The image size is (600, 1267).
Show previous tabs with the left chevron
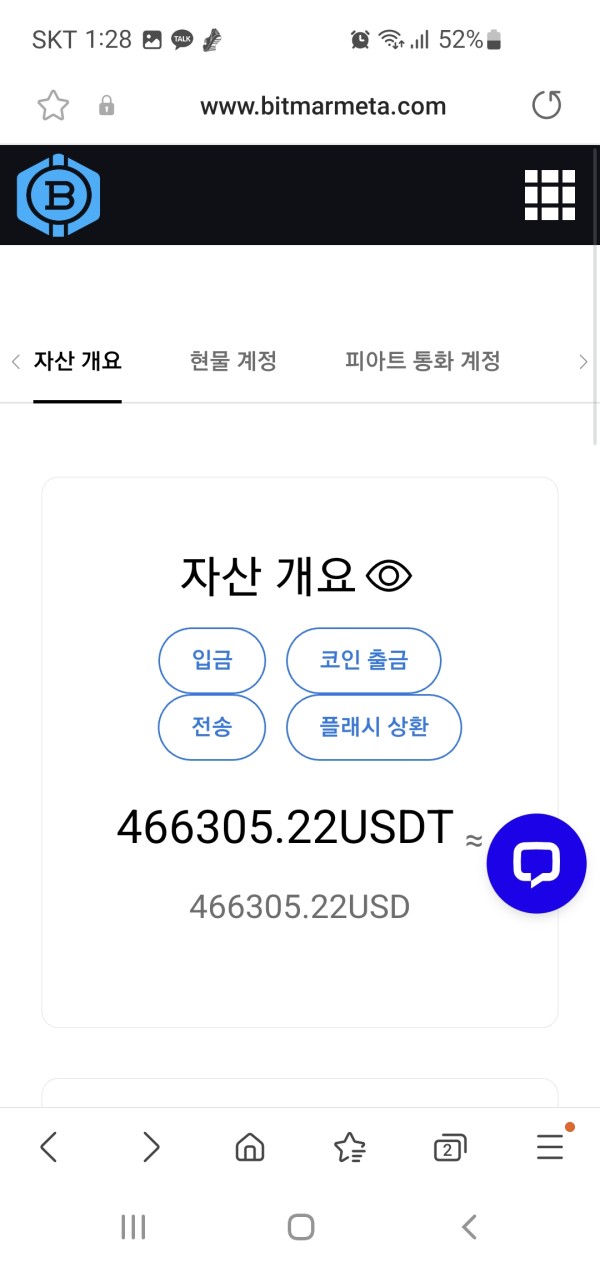[x=15, y=362]
